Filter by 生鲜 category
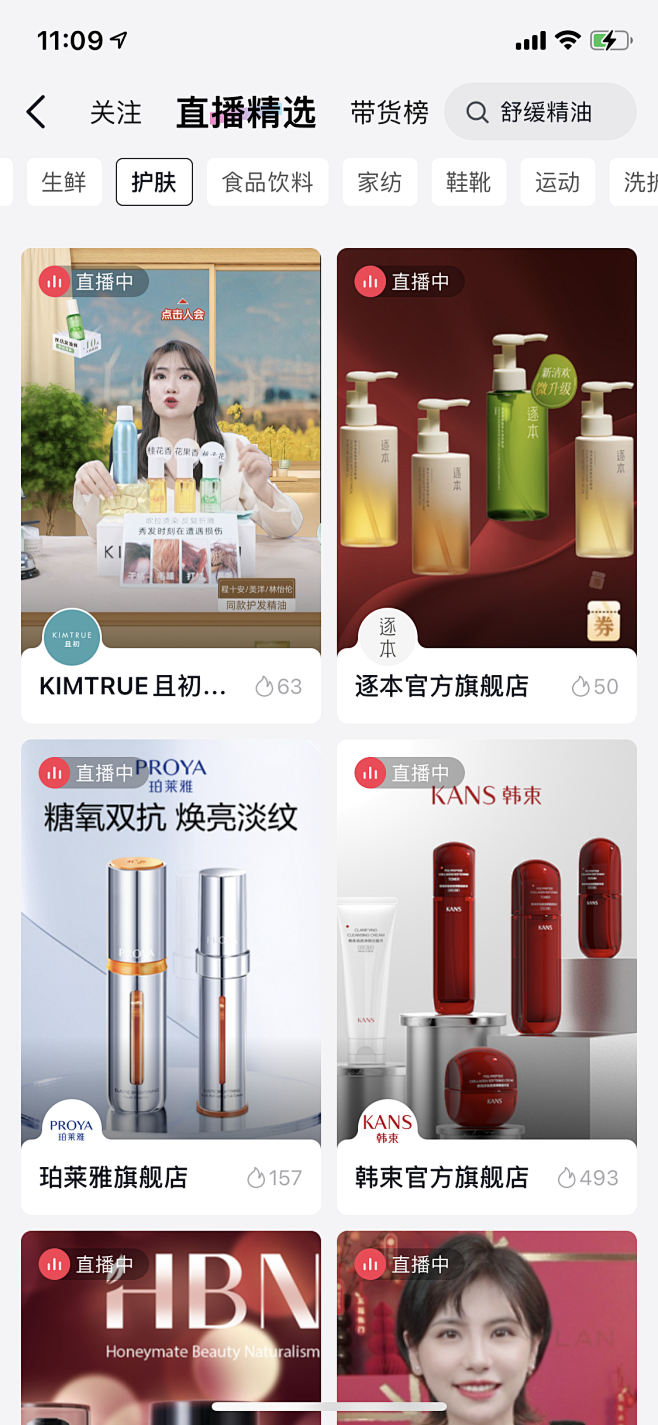Viewport: 658px width, 1425px height. click(x=64, y=182)
